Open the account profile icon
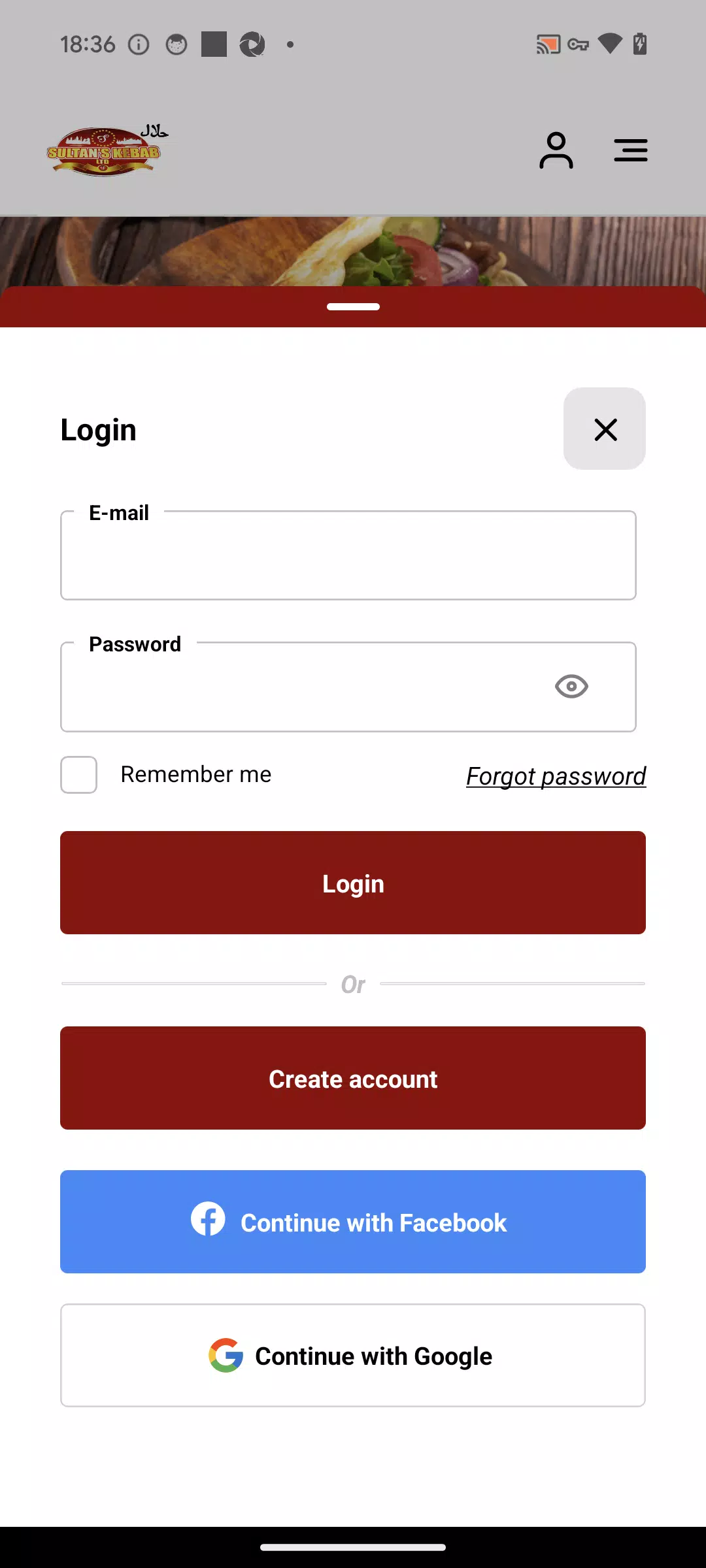Screen dimensions: 706x1568 coord(556,150)
